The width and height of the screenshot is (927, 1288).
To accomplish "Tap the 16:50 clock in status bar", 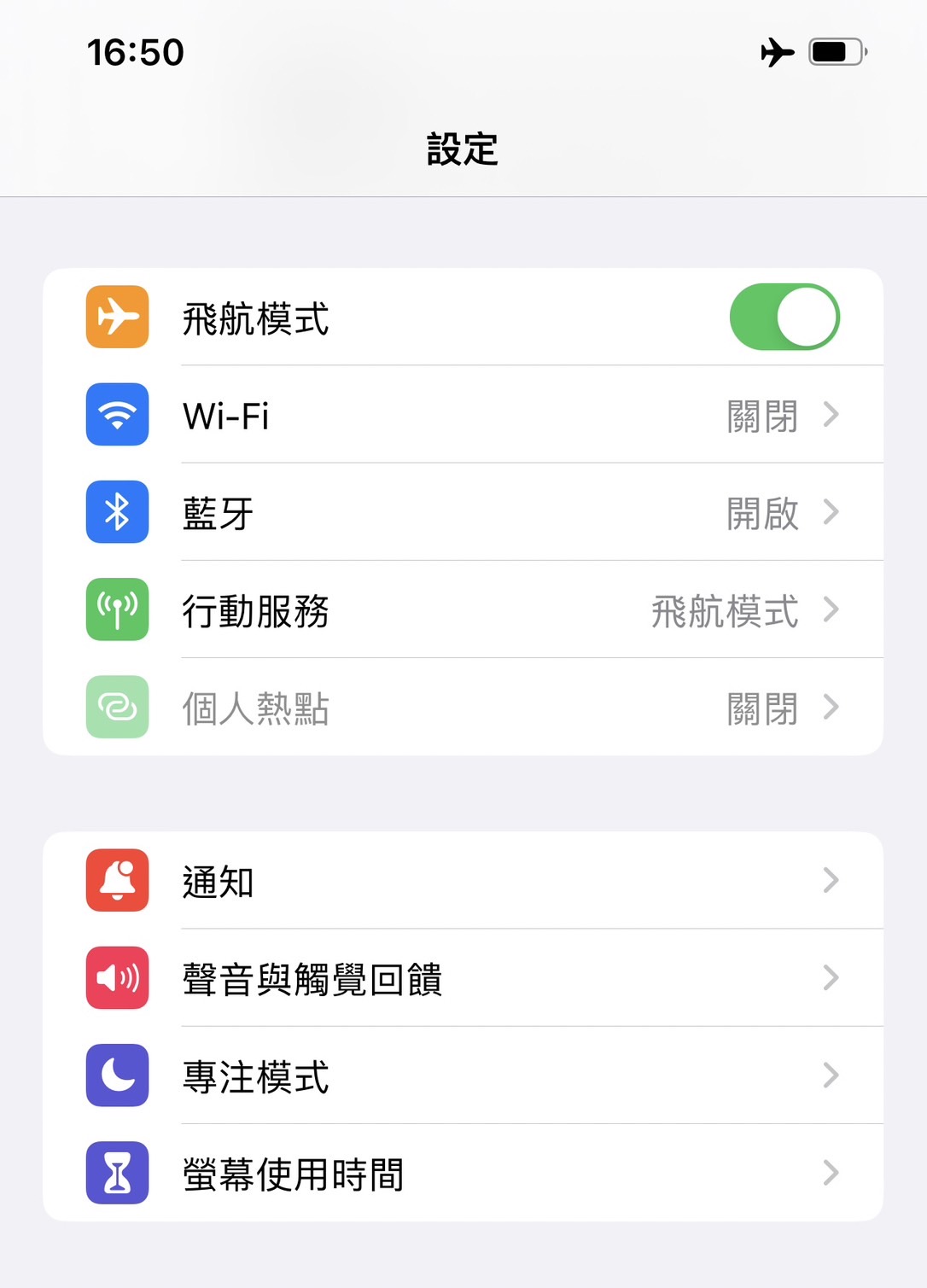I will [133, 52].
